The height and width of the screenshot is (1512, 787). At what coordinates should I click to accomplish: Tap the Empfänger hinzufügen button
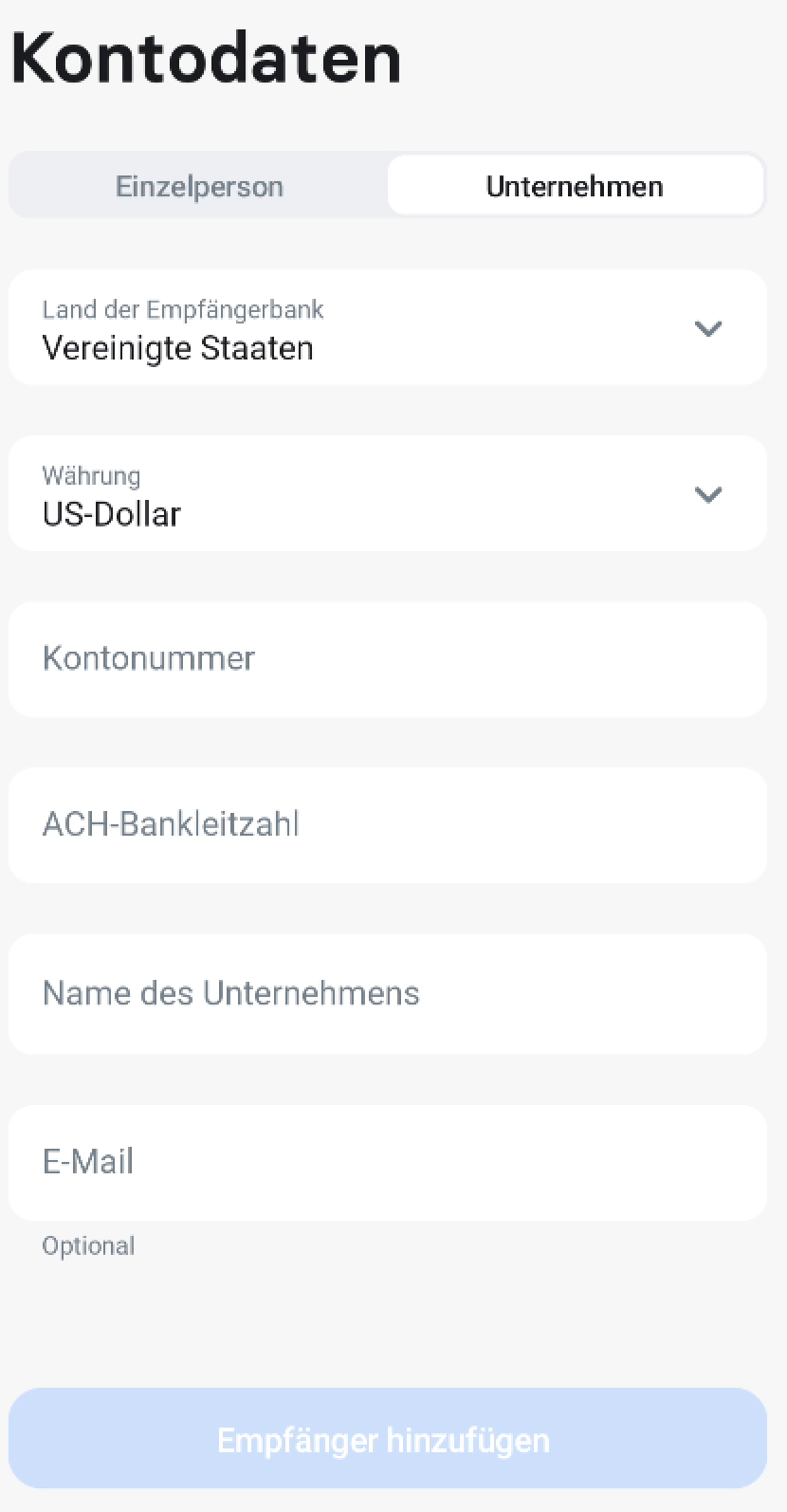pos(387,1439)
